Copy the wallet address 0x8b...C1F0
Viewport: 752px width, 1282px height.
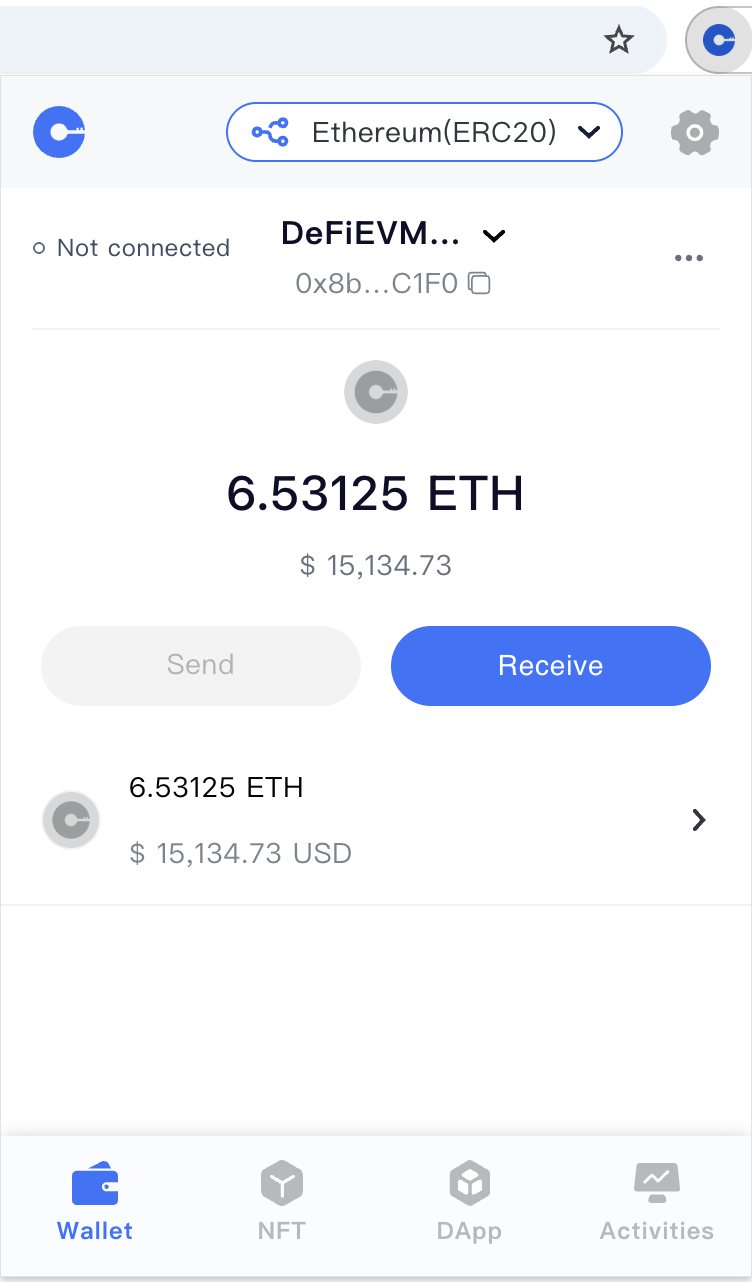click(480, 284)
